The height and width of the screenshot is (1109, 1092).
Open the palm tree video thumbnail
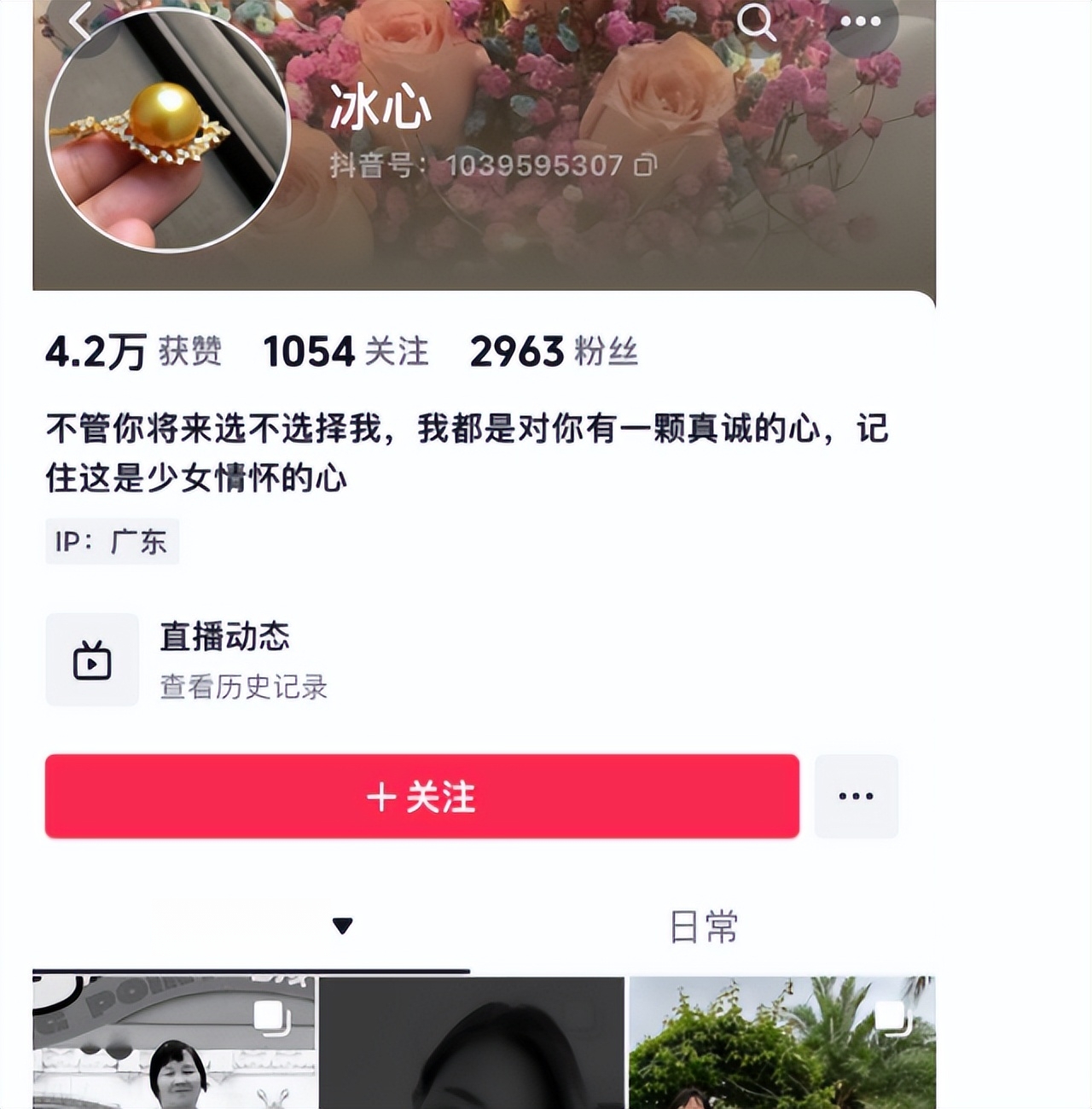click(x=781, y=1042)
